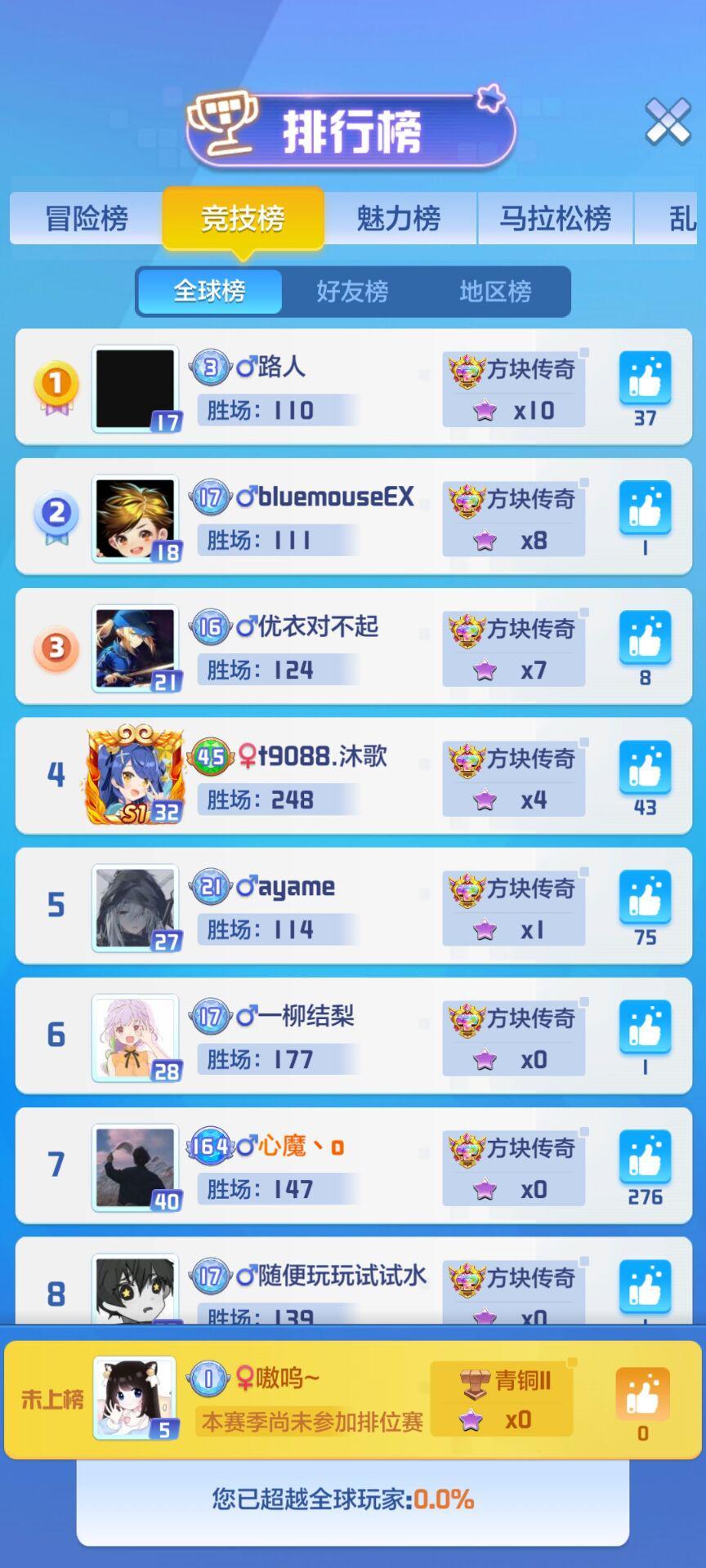Open 路人's profile avatar
The width and height of the screenshot is (706, 1568).
tap(136, 389)
